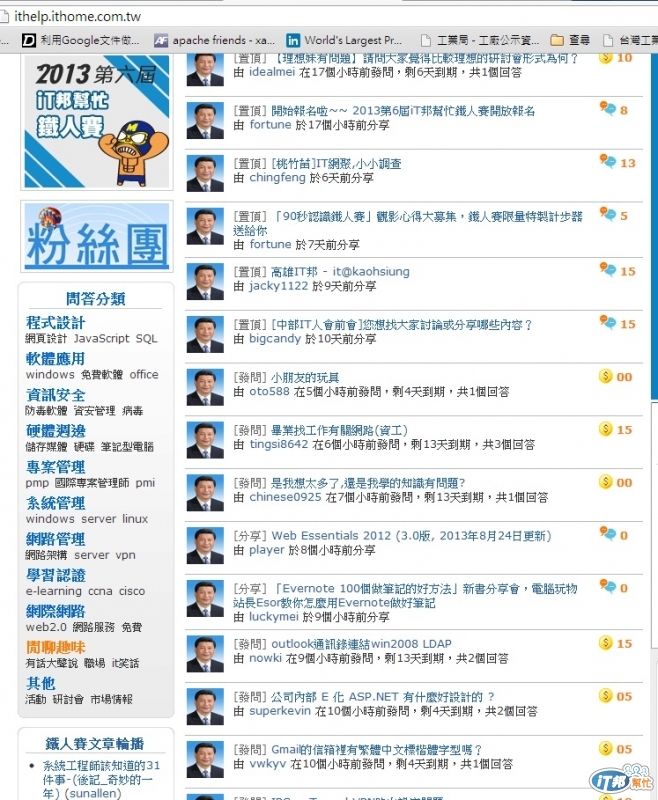Open the 閒聊趣味 category
Image resolution: width=658 pixels, height=800 pixels.
point(56,647)
